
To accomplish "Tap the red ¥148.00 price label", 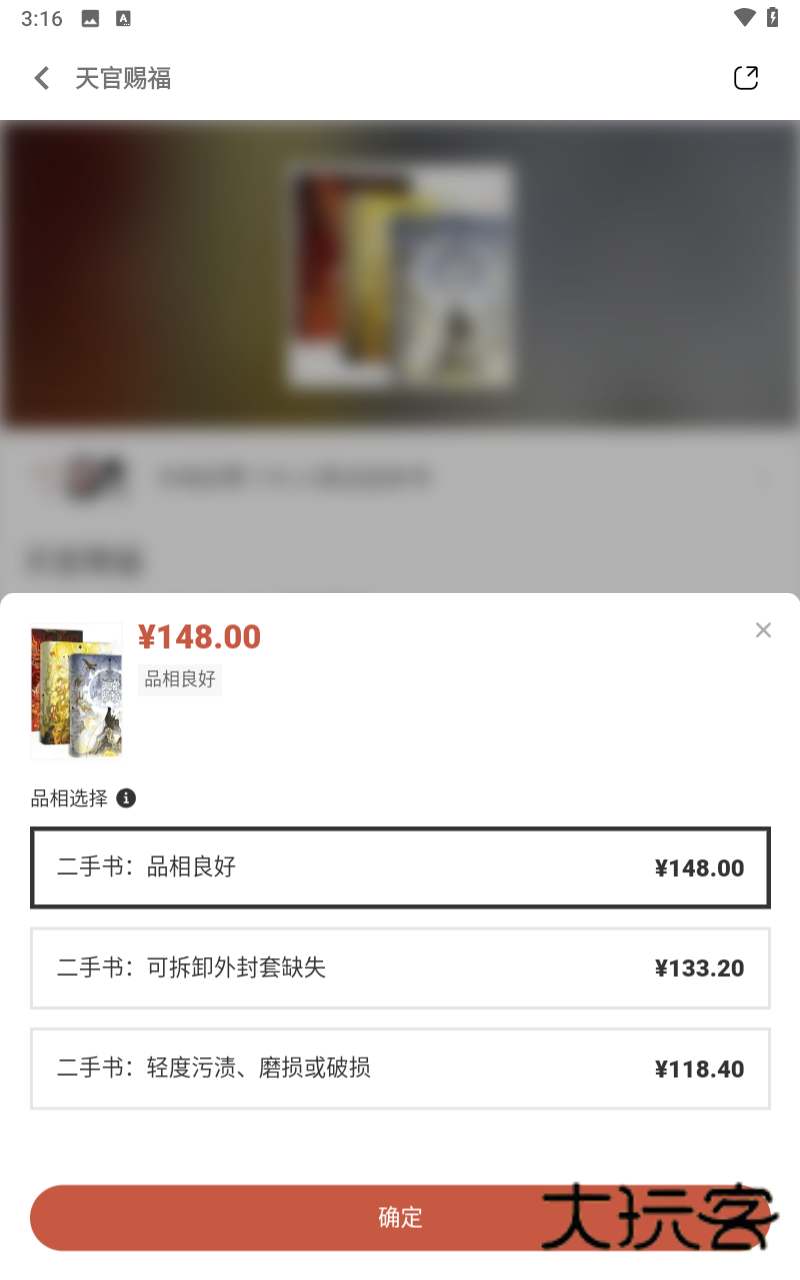I will (199, 636).
